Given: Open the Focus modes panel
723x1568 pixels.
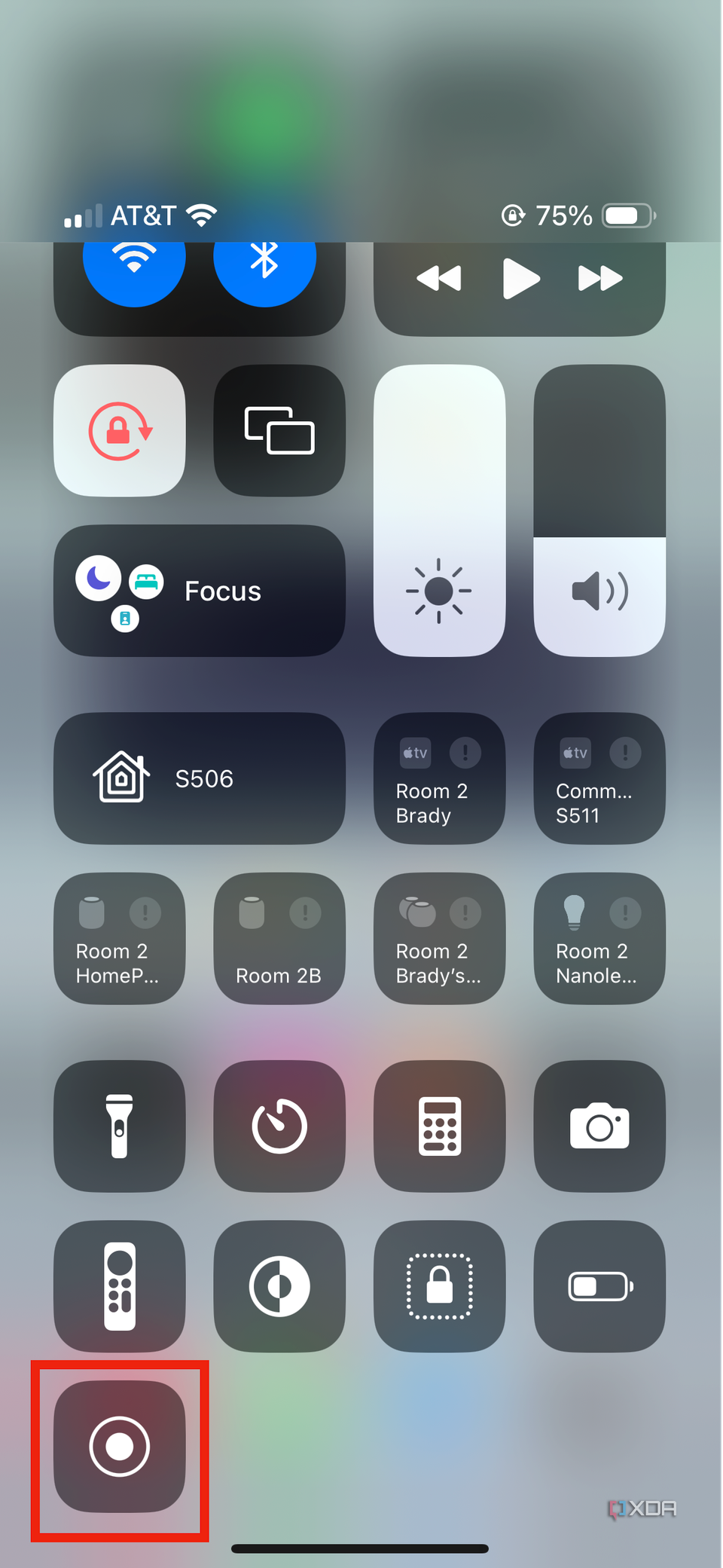Looking at the screenshot, I should tap(199, 590).
